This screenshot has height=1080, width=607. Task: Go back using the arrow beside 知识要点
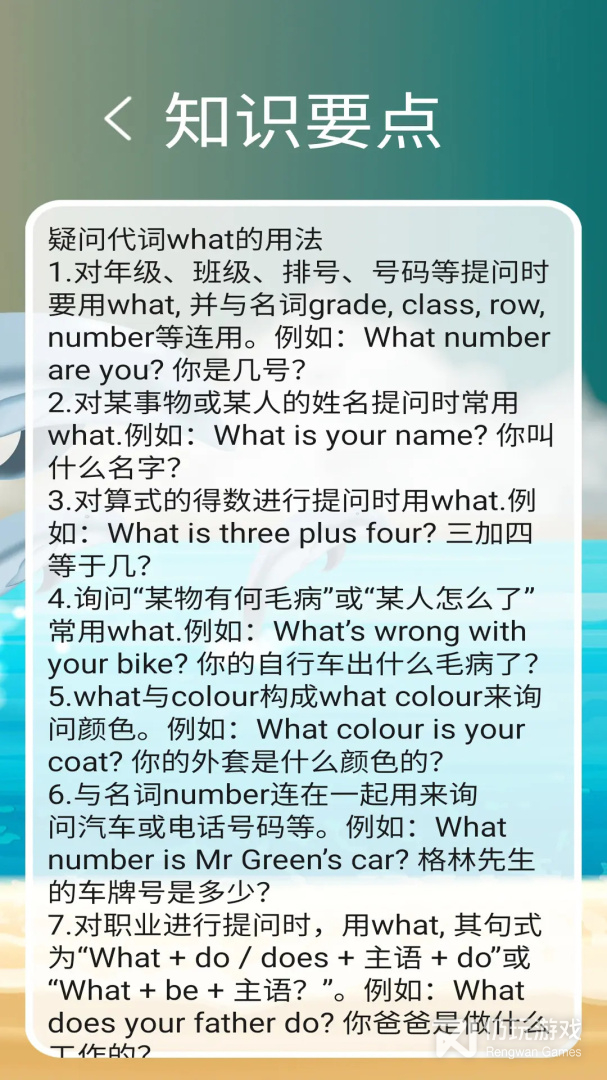click(x=118, y=119)
